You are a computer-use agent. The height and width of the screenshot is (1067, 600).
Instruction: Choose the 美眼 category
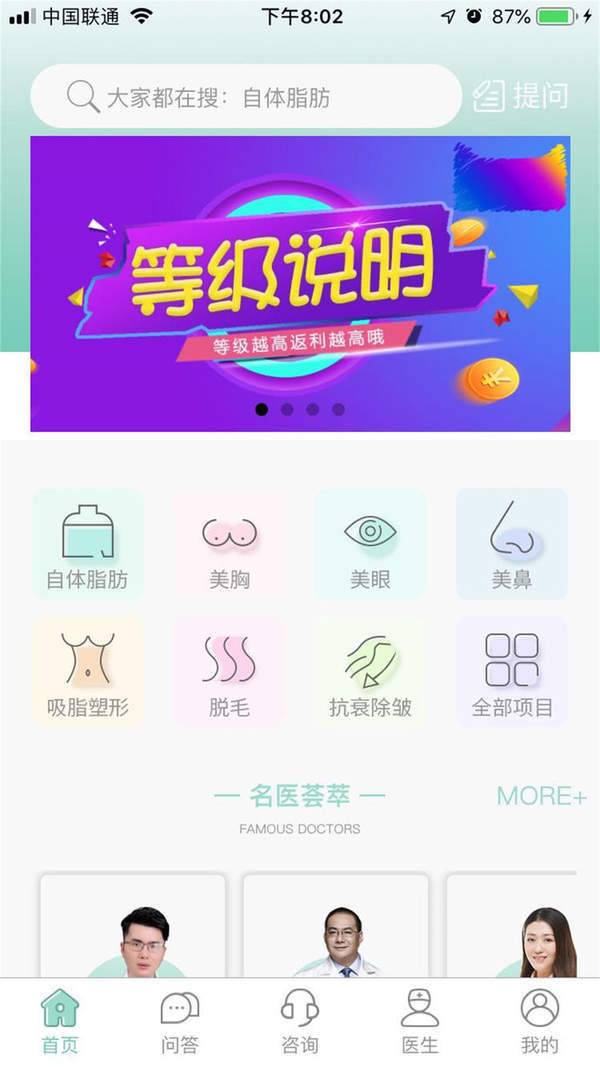370,544
